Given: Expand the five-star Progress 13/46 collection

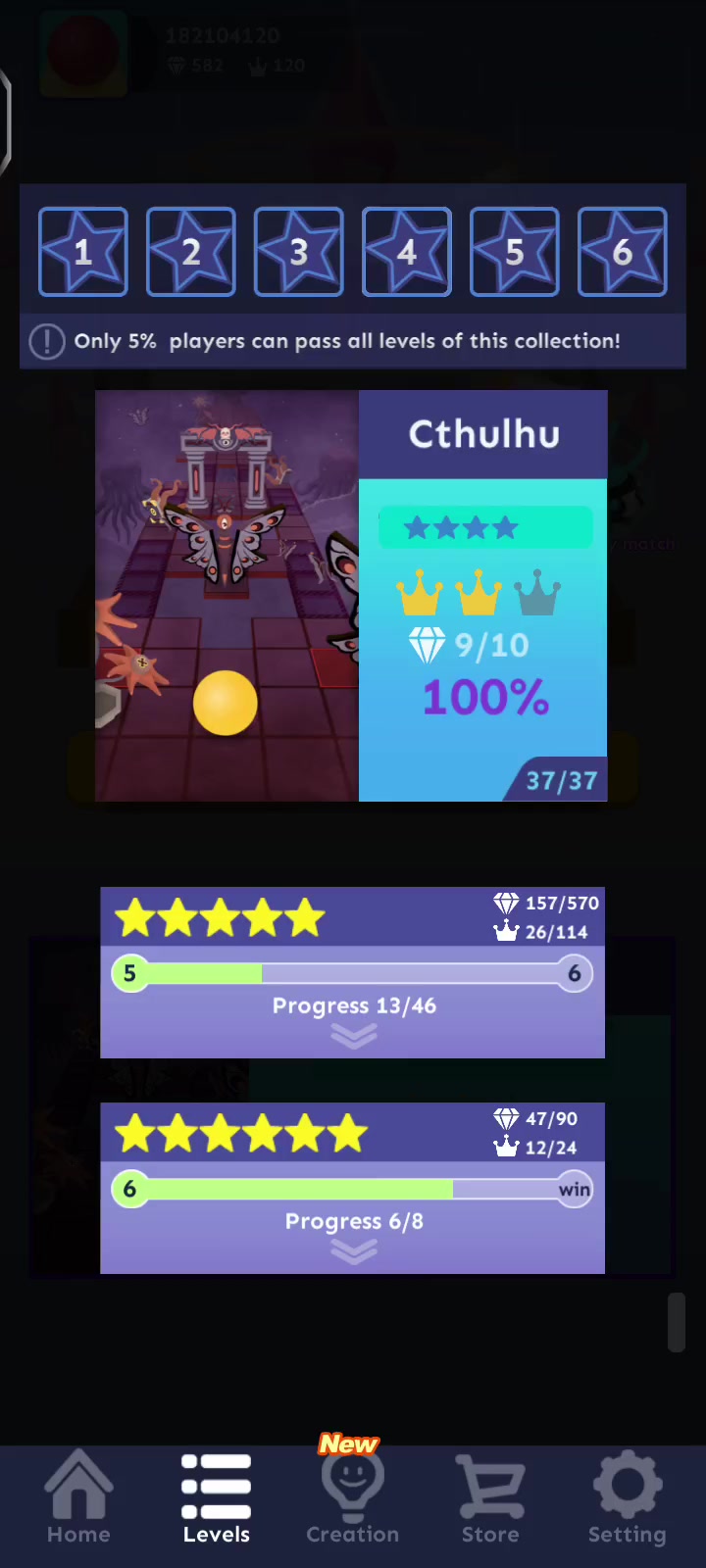Looking at the screenshot, I should click(353, 1035).
